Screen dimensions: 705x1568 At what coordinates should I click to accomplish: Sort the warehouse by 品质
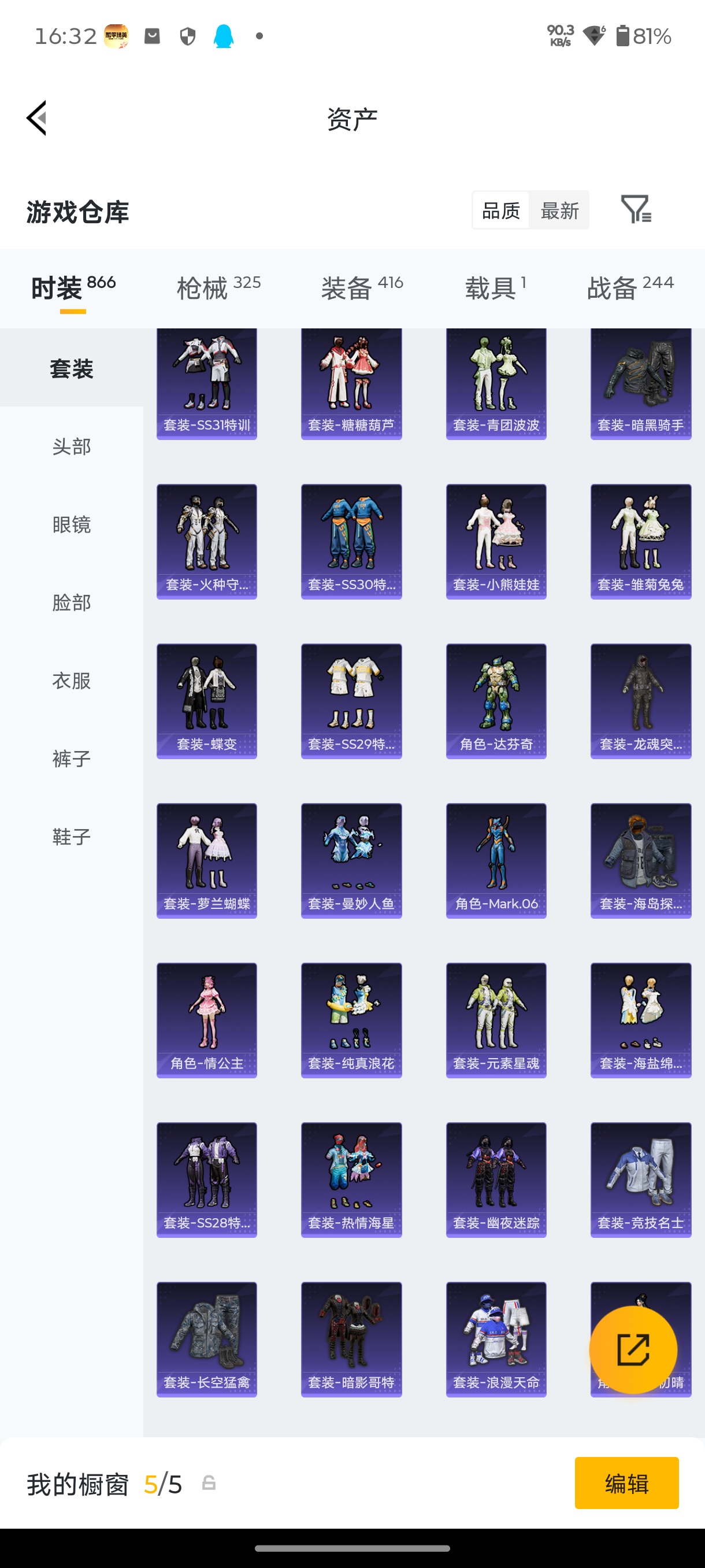pos(501,210)
